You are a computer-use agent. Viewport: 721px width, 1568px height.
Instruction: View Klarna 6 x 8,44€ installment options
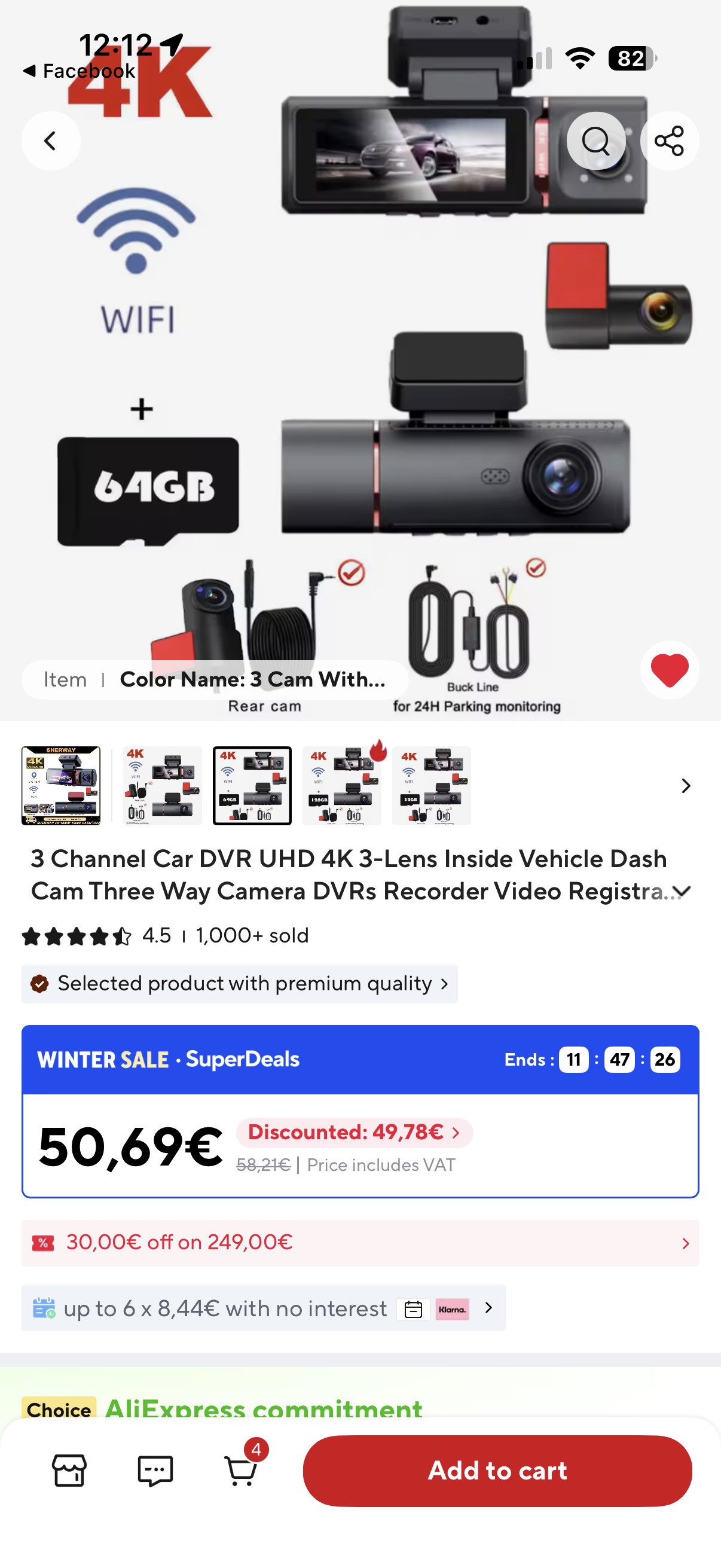(263, 1308)
